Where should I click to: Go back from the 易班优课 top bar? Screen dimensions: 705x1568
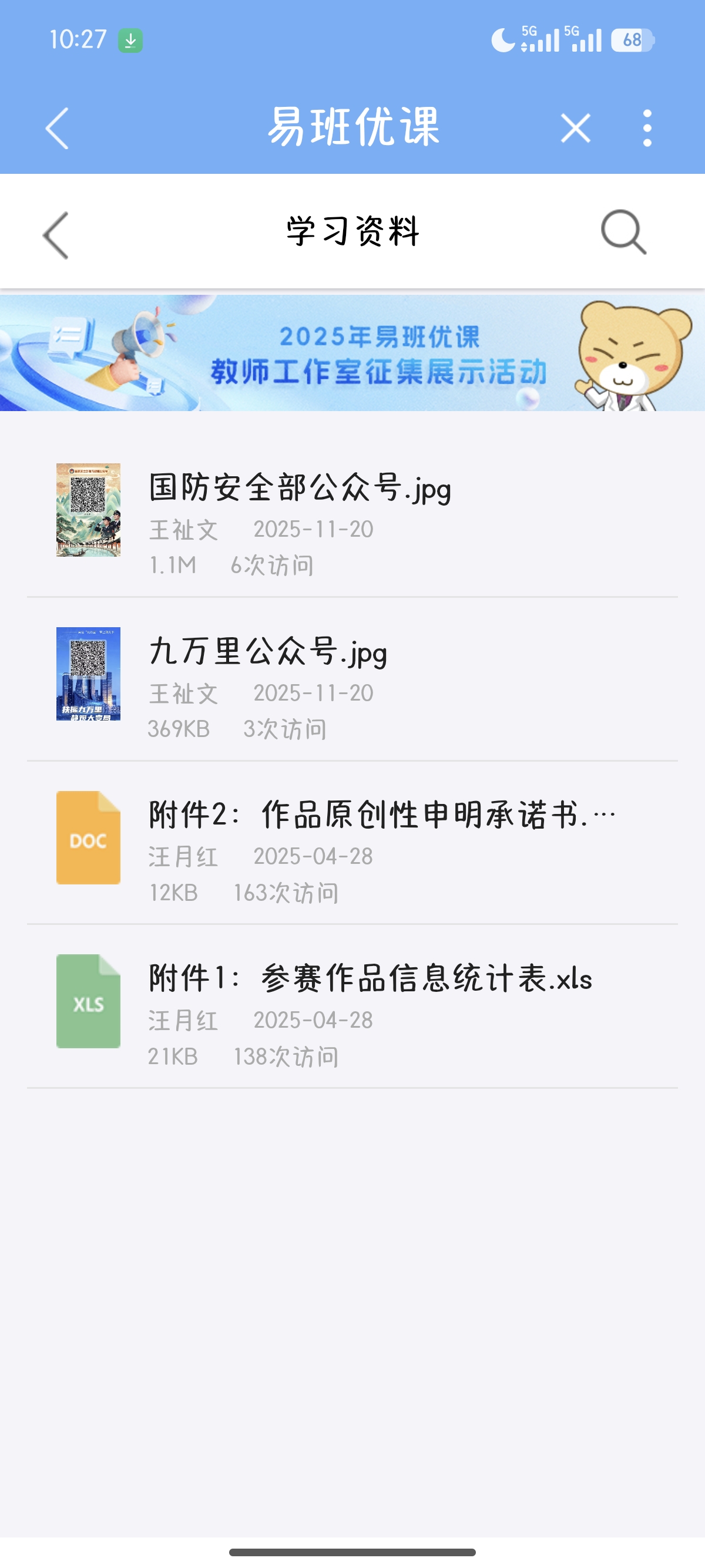click(56, 129)
